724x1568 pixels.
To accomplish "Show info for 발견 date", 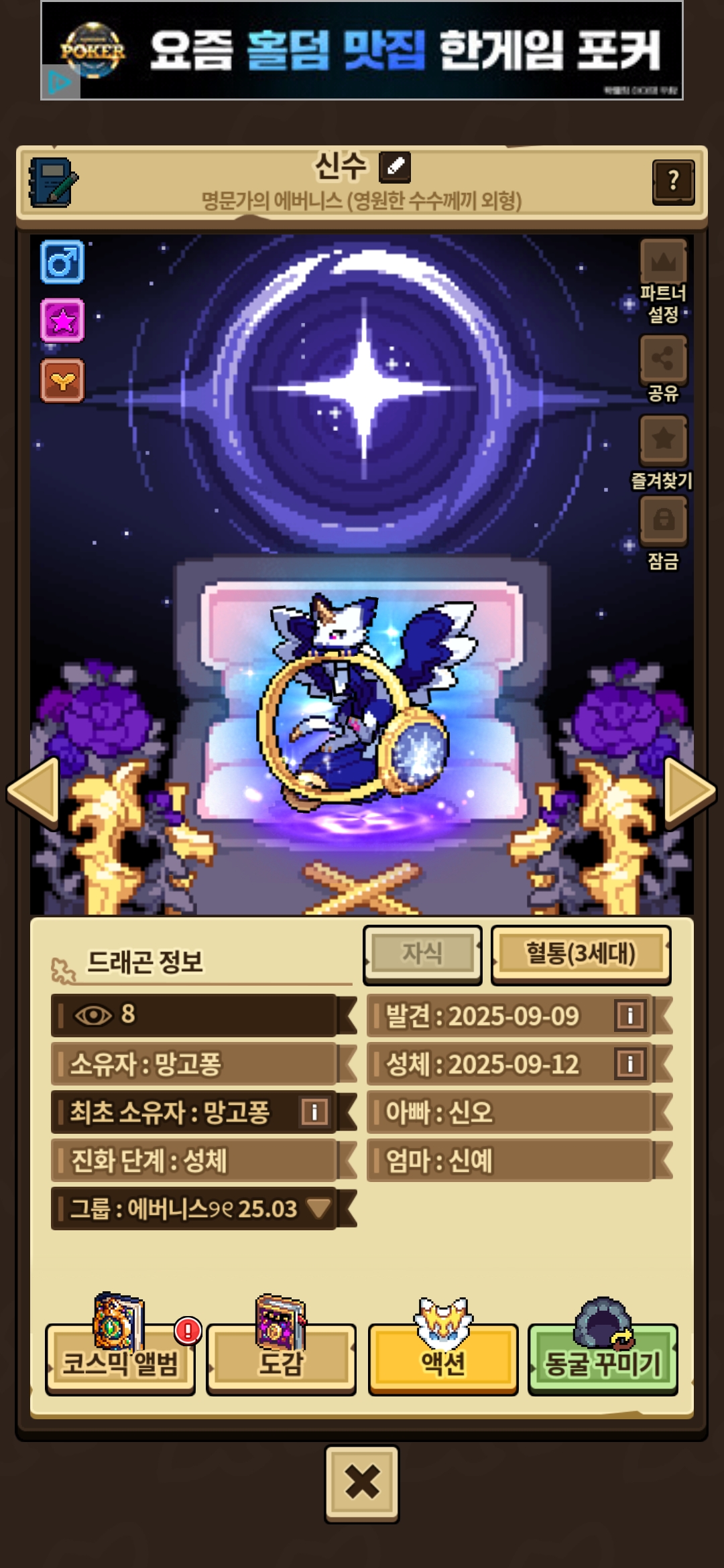I will [630, 1015].
